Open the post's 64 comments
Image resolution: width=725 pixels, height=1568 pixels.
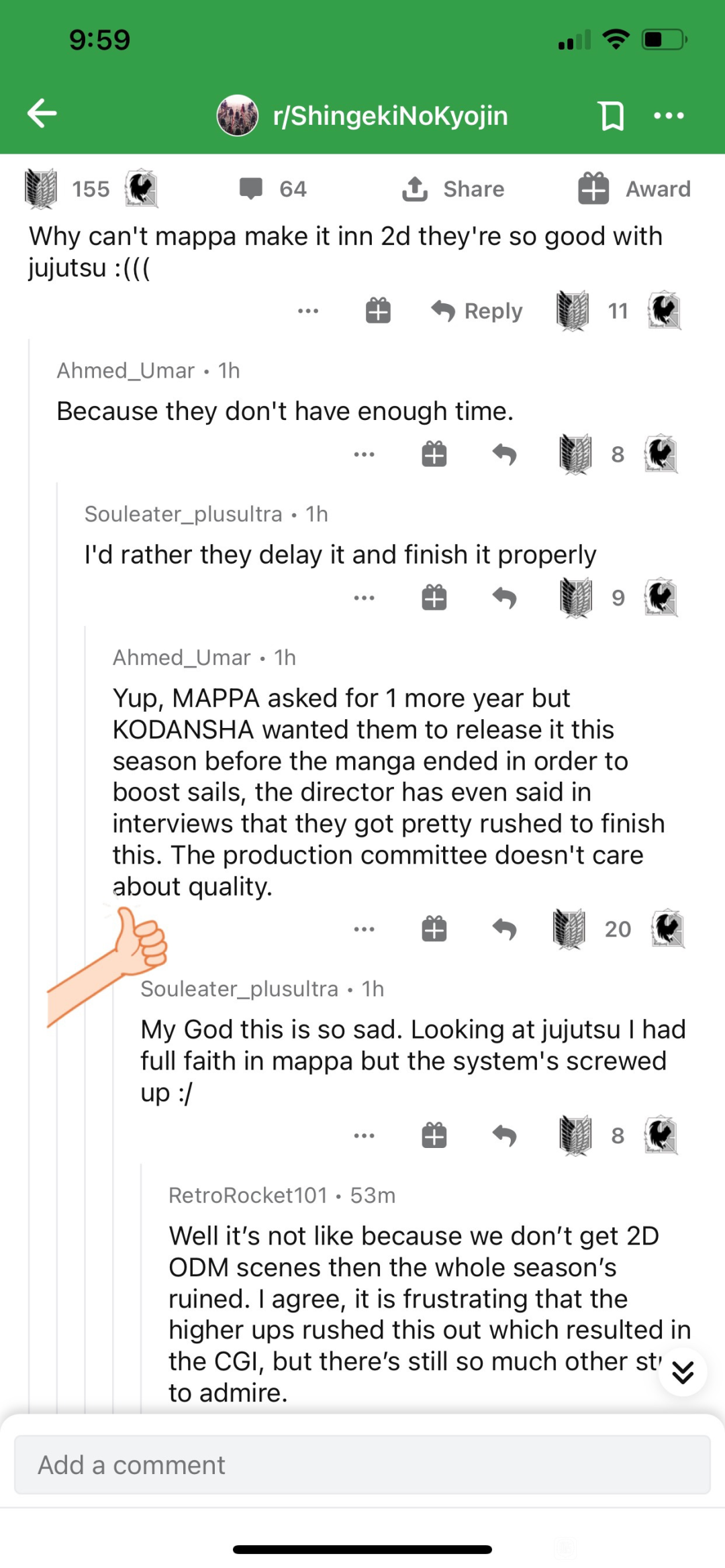point(273,189)
